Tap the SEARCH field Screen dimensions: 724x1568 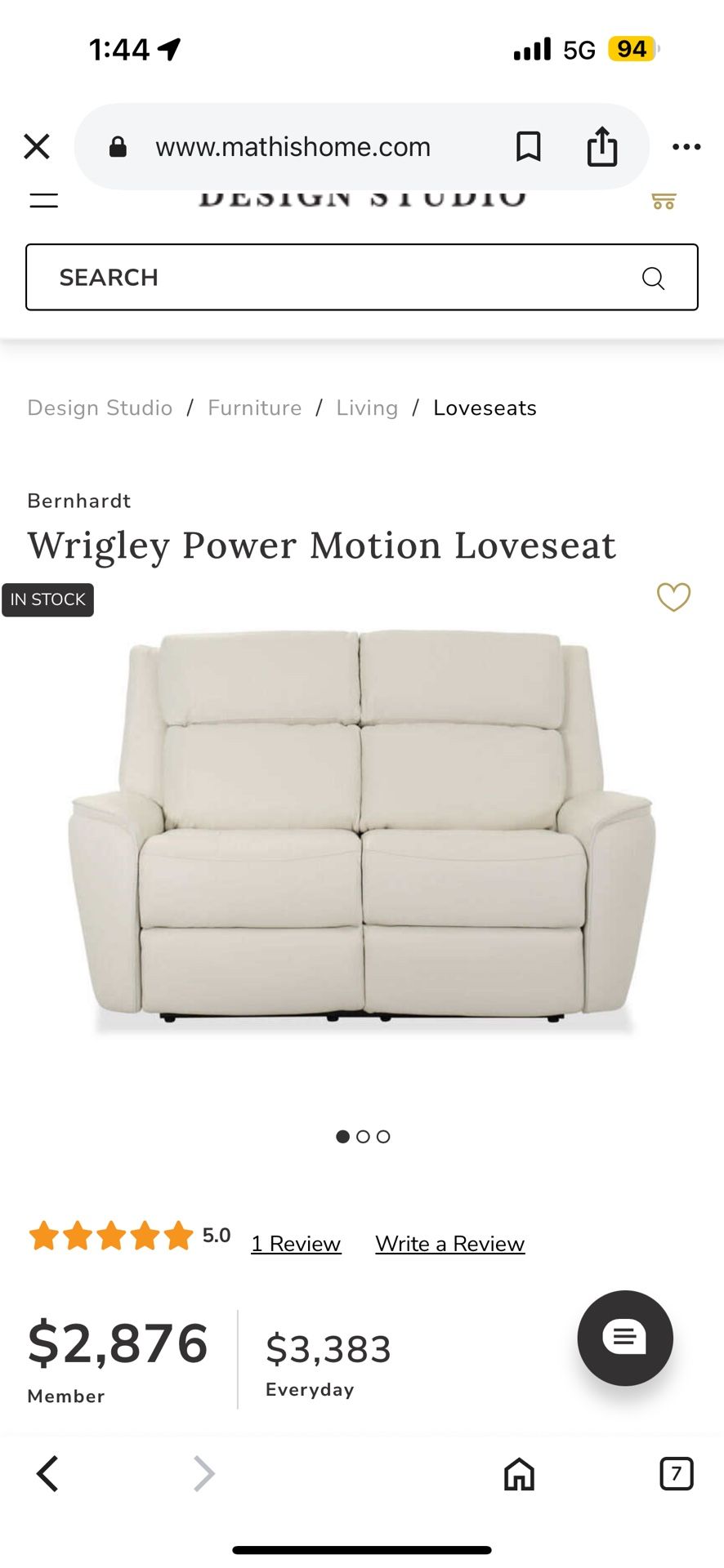(x=362, y=277)
